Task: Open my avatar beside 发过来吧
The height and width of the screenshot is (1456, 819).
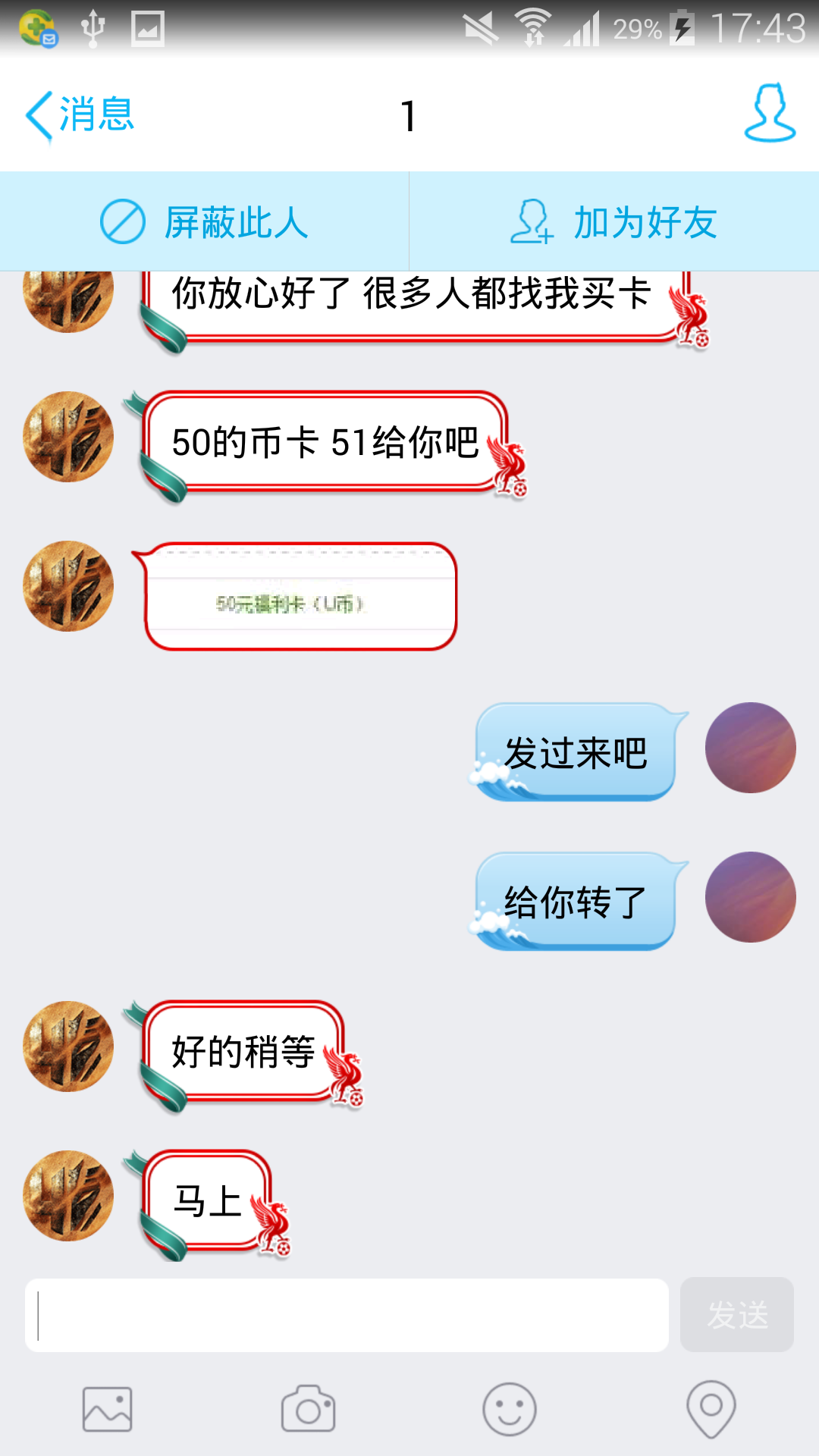Action: [x=751, y=748]
